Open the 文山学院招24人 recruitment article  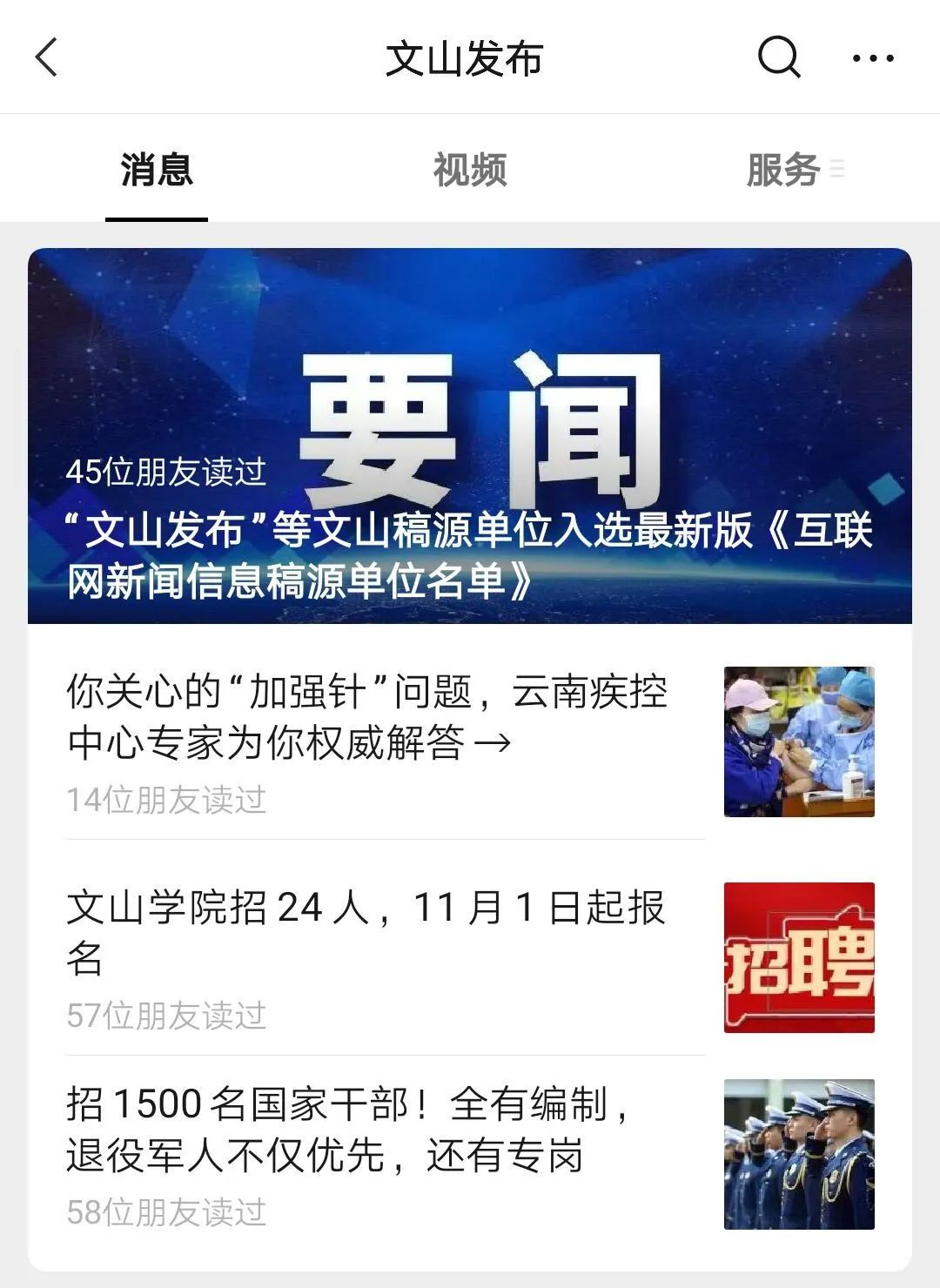366,933
